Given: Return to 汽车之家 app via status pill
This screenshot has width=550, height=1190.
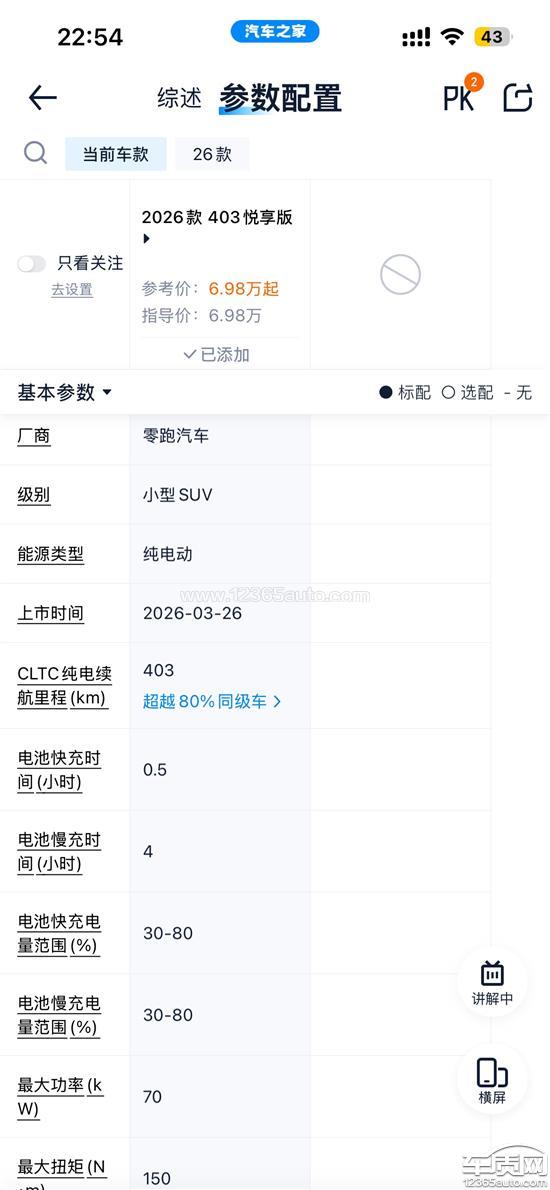Looking at the screenshot, I should coord(275,32).
